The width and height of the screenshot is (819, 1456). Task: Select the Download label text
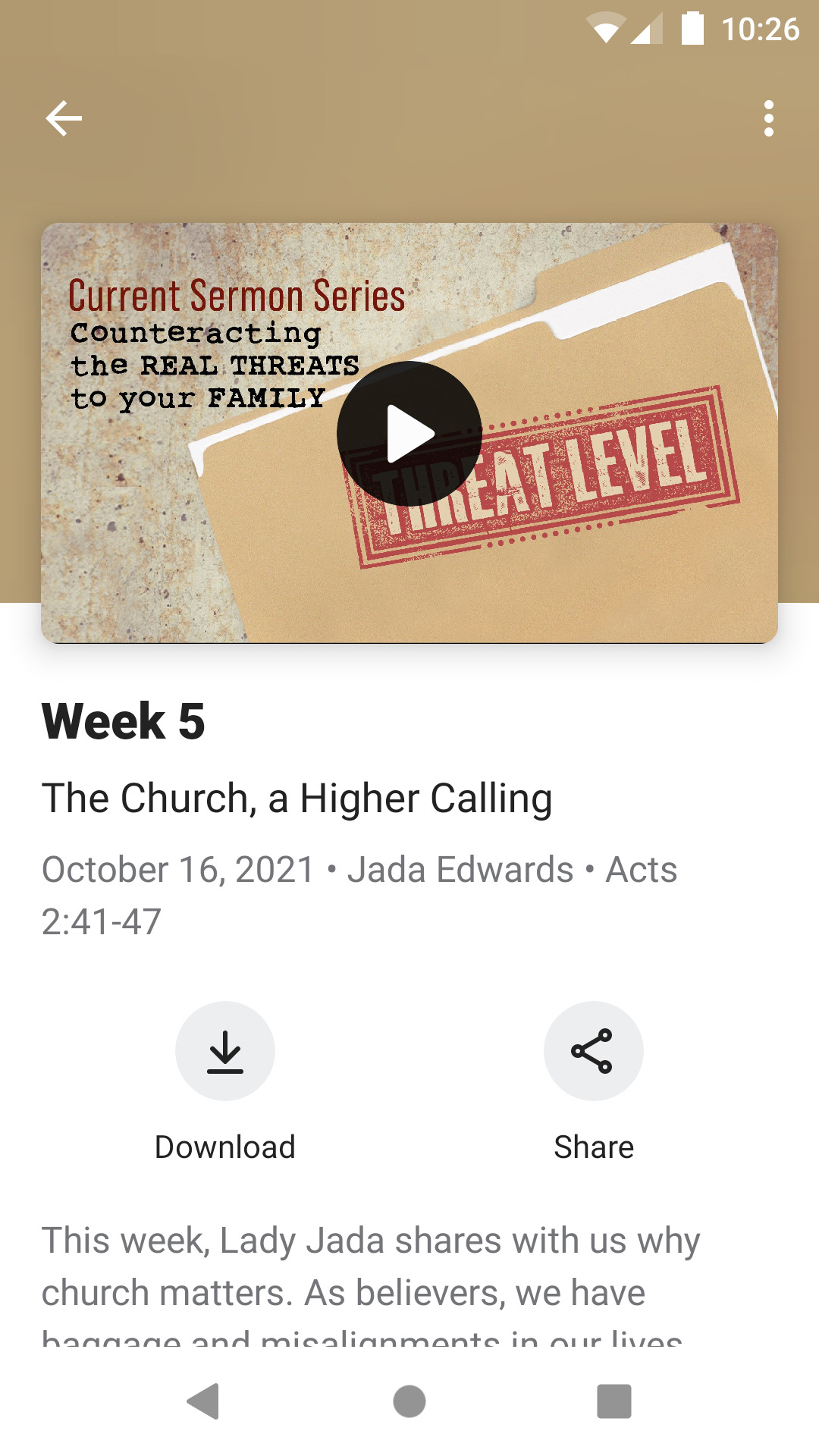[224, 1147]
